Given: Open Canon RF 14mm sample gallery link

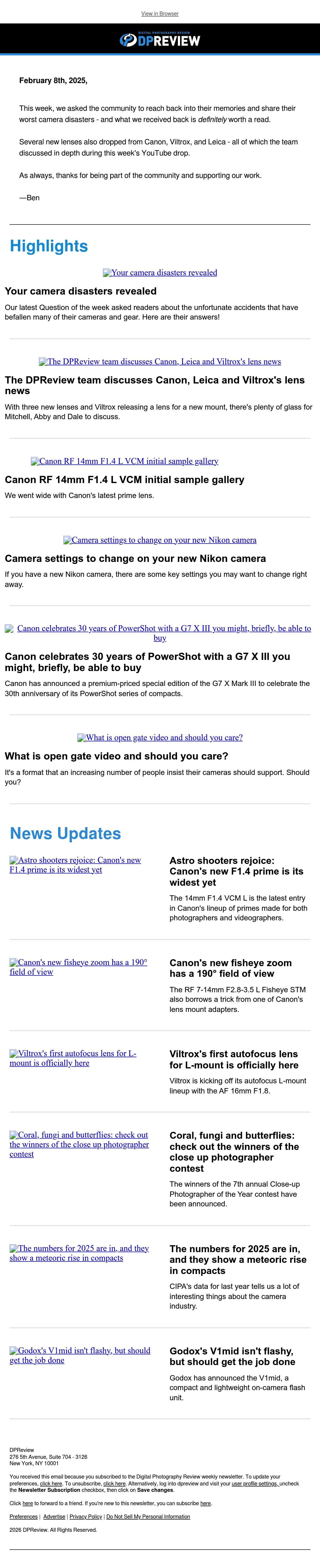Looking at the screenshot, I should click(x=124, y=462).
